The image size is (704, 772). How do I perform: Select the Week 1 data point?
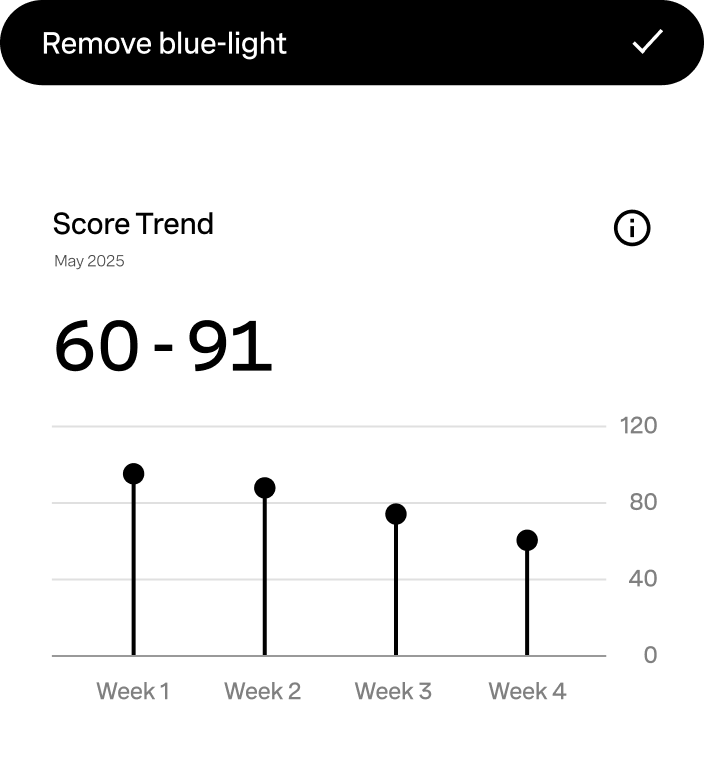tap(133, 474)
